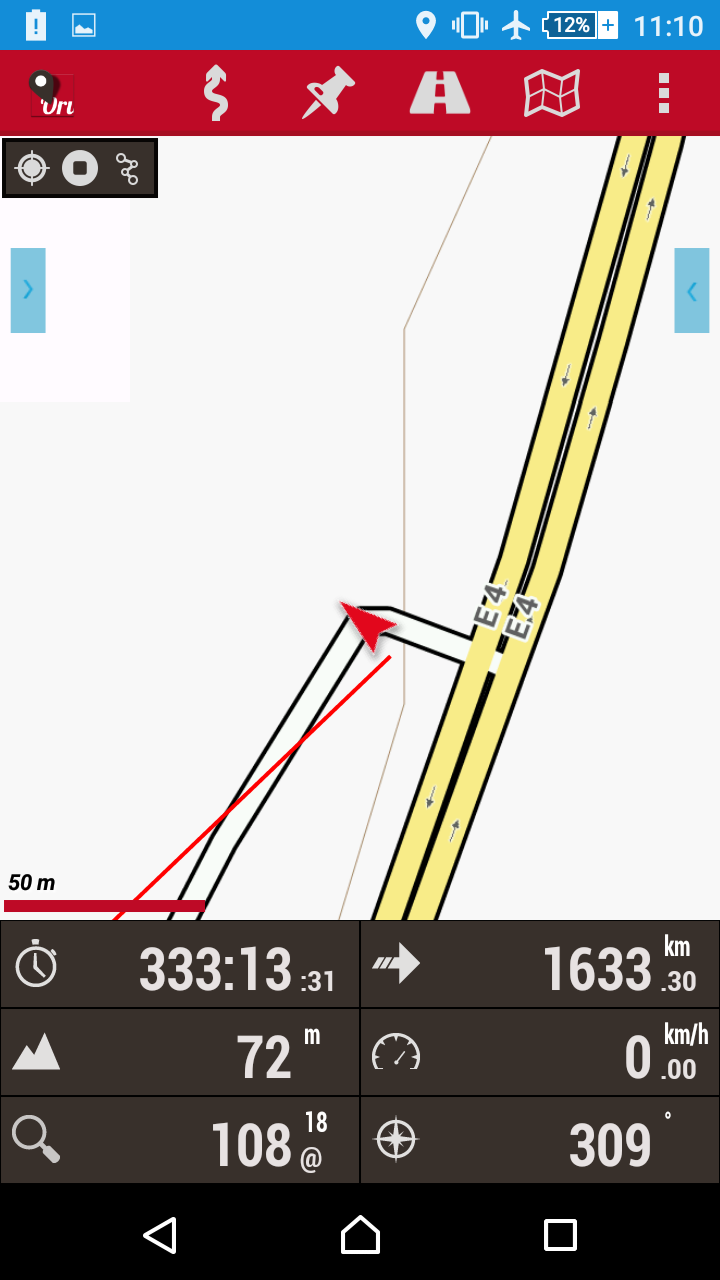Open the tracks menu with winding arrow

coord(215,94)
